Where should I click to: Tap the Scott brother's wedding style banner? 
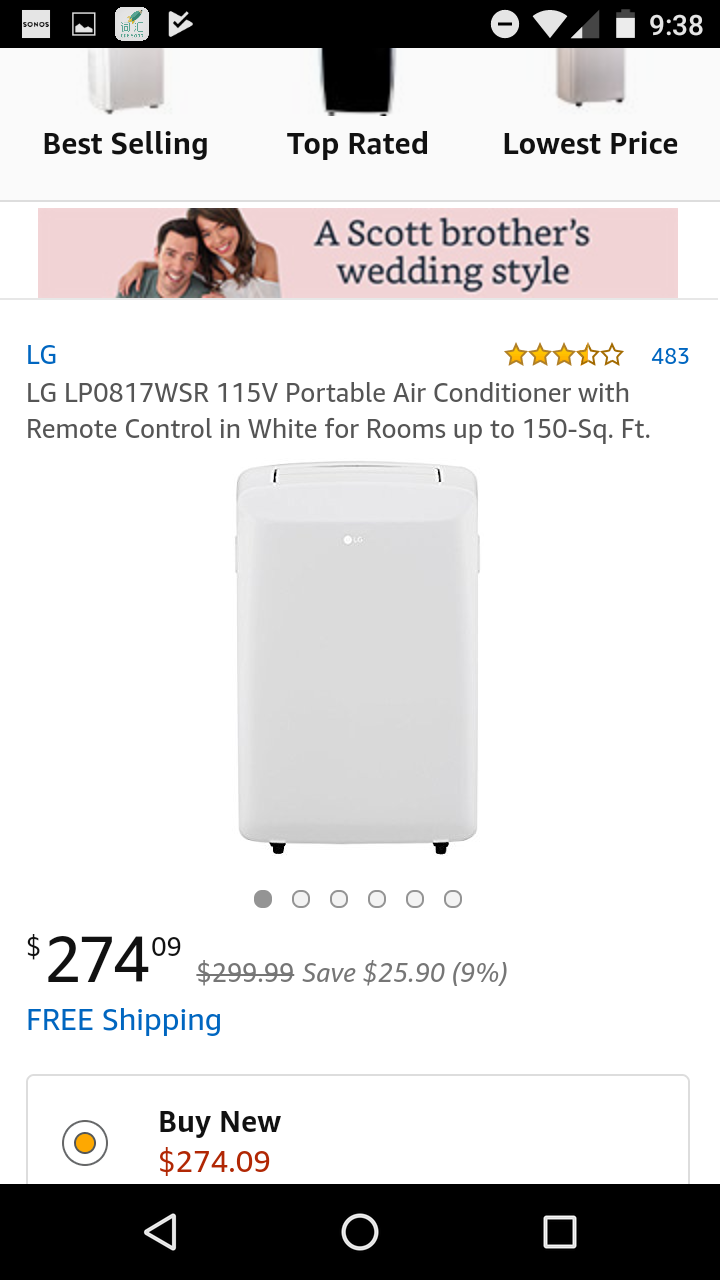(x=359, y=252)
